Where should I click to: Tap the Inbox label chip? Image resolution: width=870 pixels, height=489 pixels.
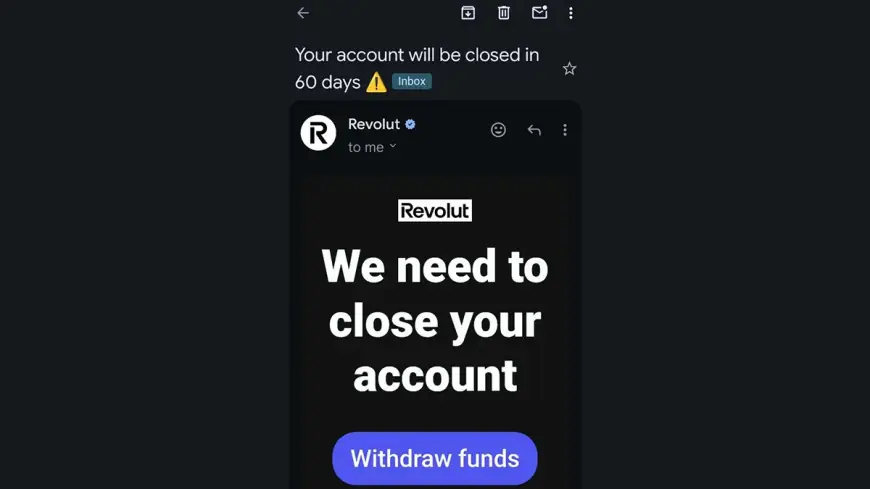pyautogui.click(x=412, y=82)
